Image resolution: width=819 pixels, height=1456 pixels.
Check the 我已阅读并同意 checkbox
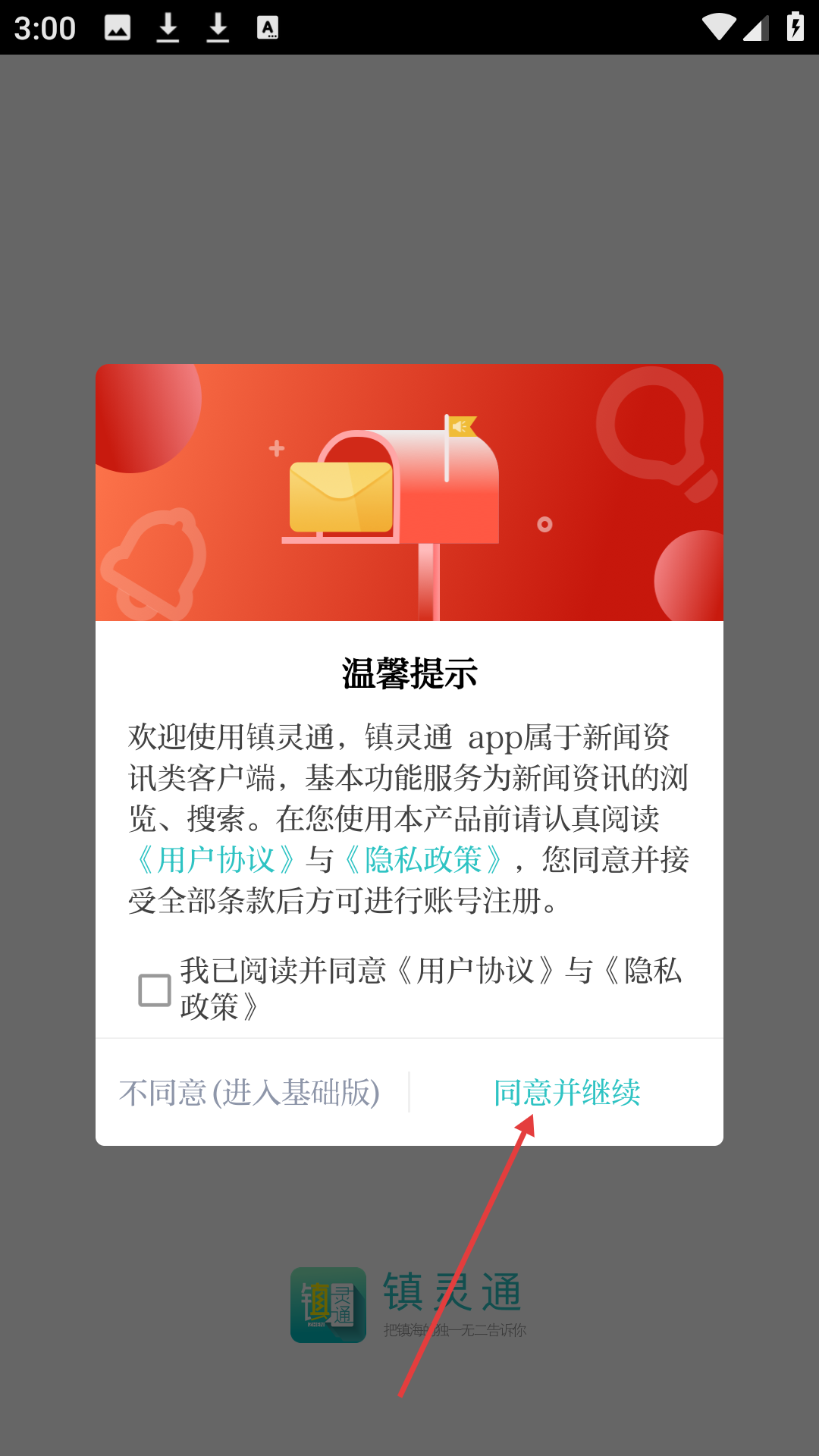tap(155, 990)
